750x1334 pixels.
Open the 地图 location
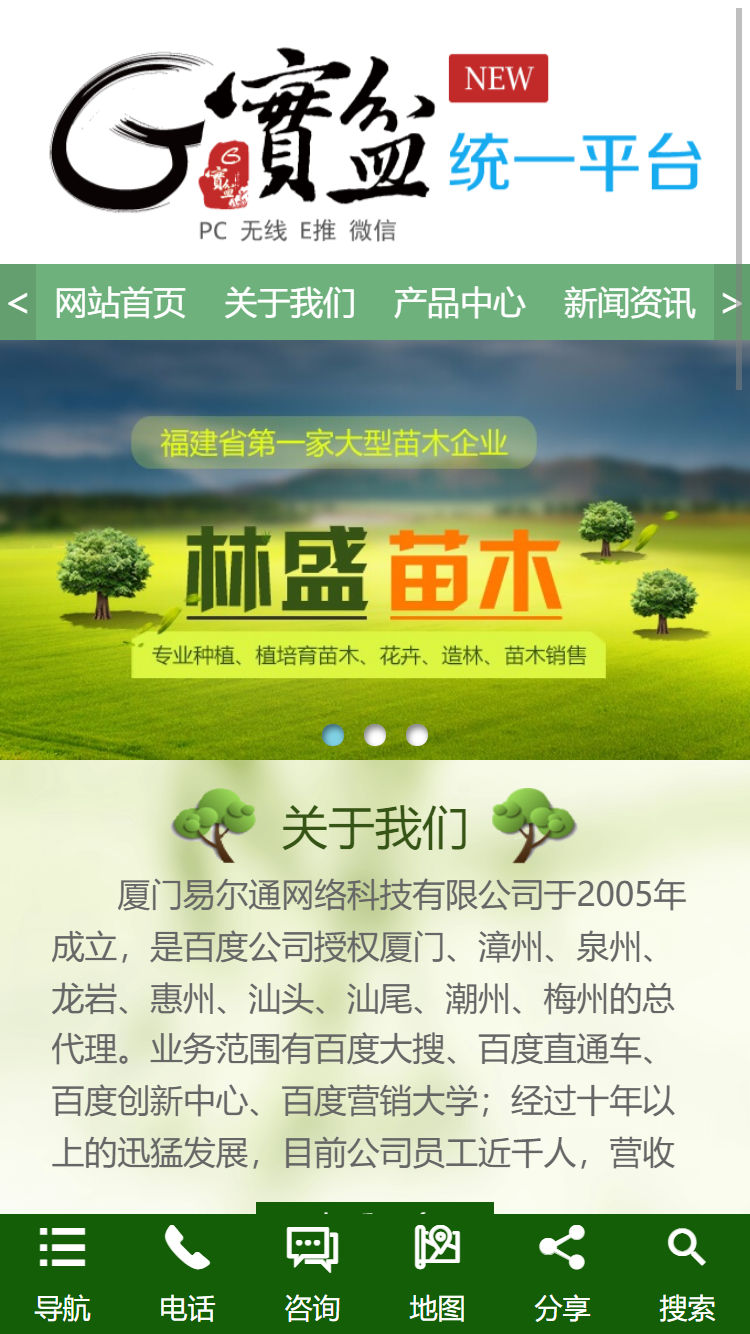[437, 1274]
